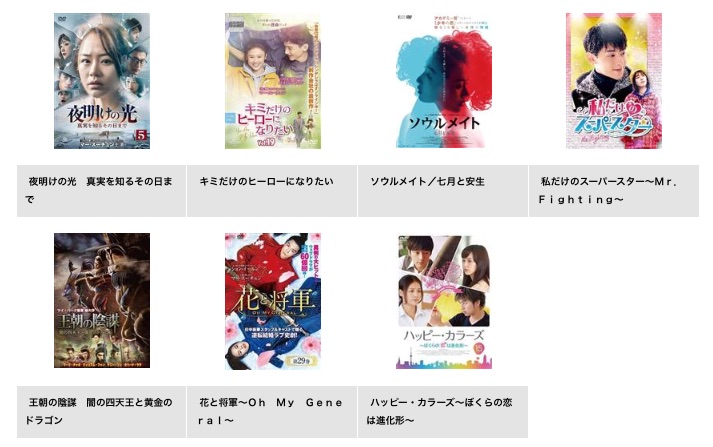Open the 王朝の陰謀 DVD cover
This screenshot has width=713, height=447.
pos(102,301)
